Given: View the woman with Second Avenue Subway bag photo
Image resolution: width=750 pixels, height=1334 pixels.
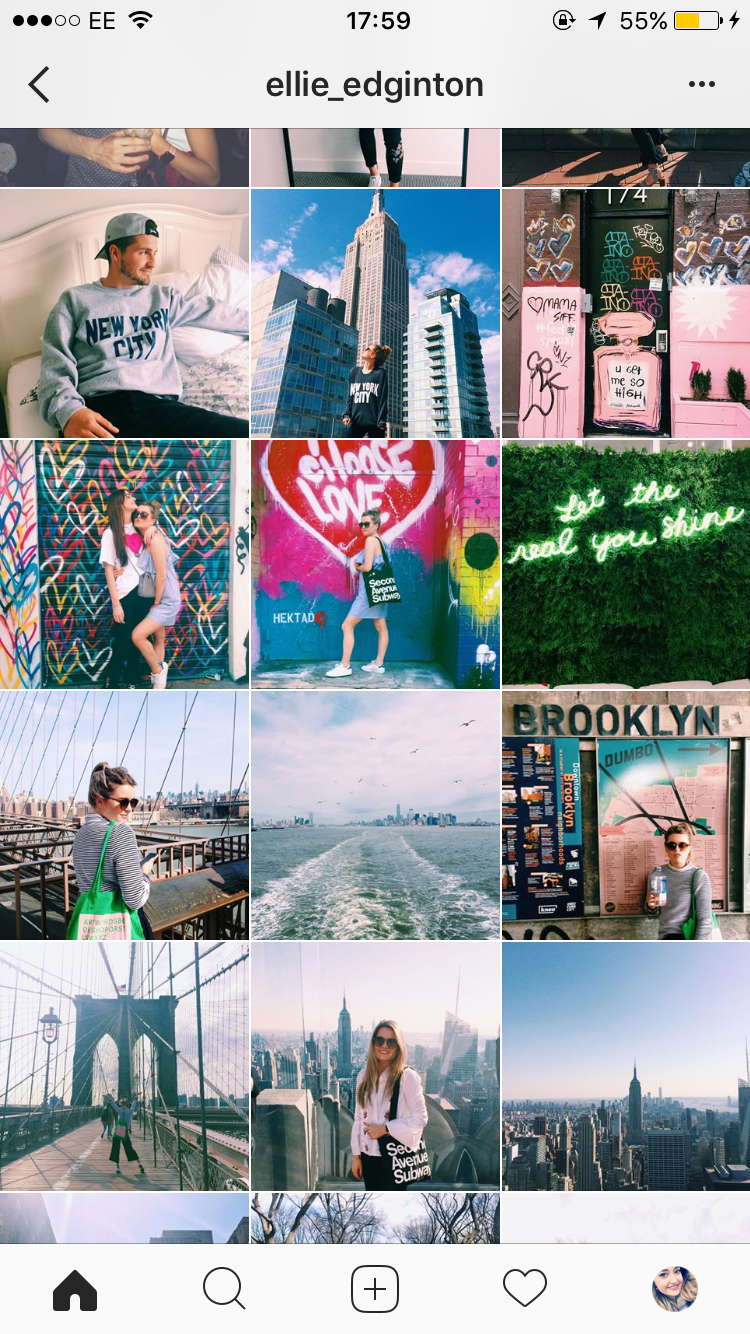Looking at the screenshot, I should (375, 1066).
